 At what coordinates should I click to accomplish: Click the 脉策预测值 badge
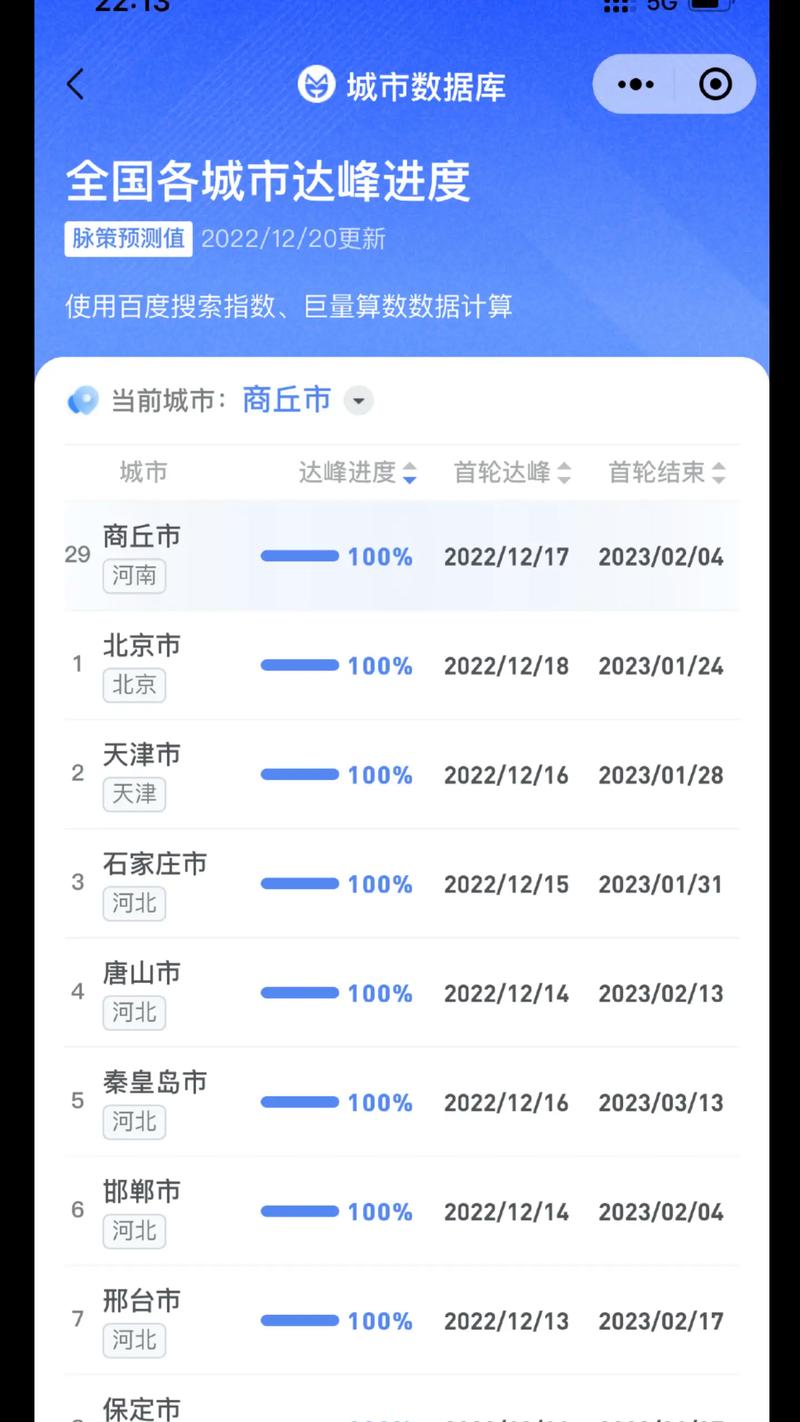point(128,240)
